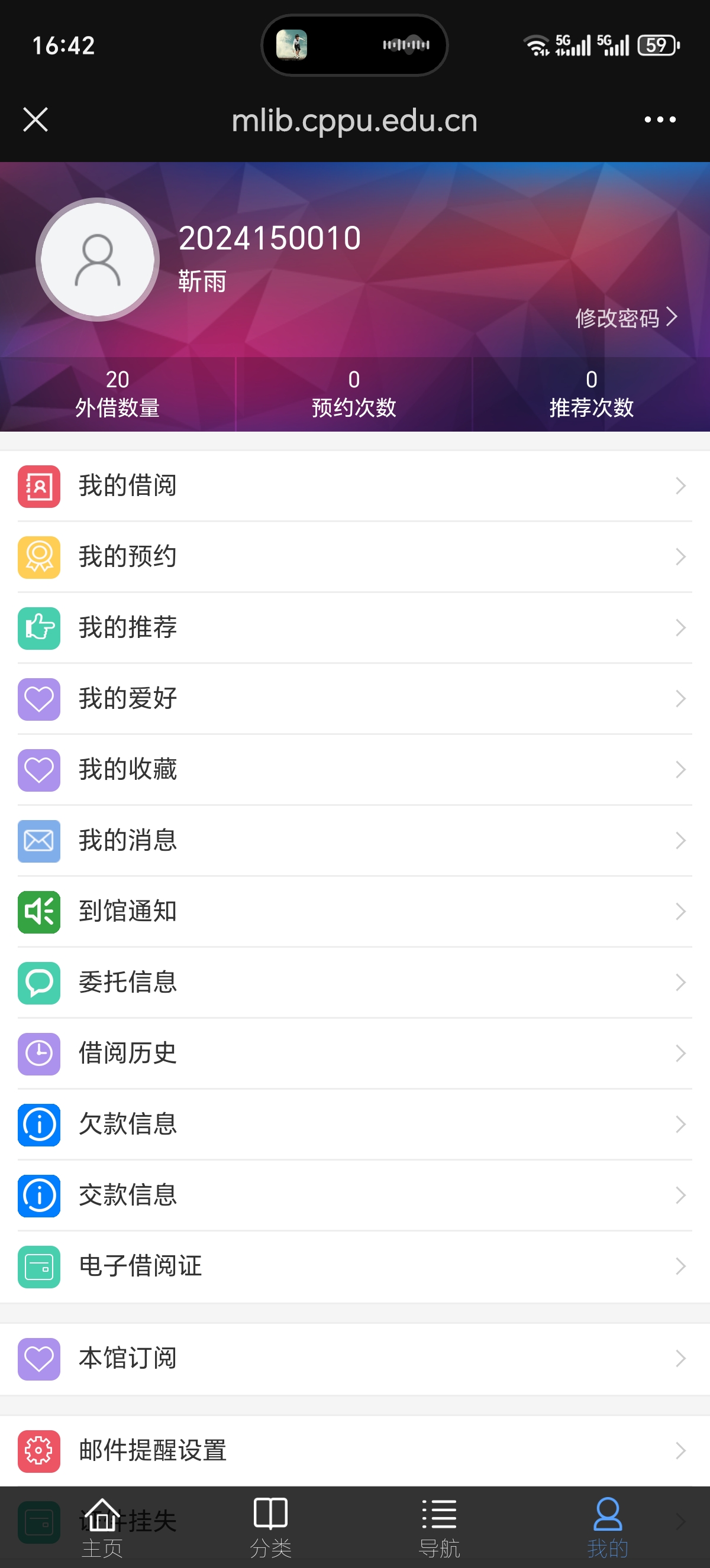Open 交款信息 payment records
The width and height of the screenshot is (710, 1568).
pos(354,1195)
